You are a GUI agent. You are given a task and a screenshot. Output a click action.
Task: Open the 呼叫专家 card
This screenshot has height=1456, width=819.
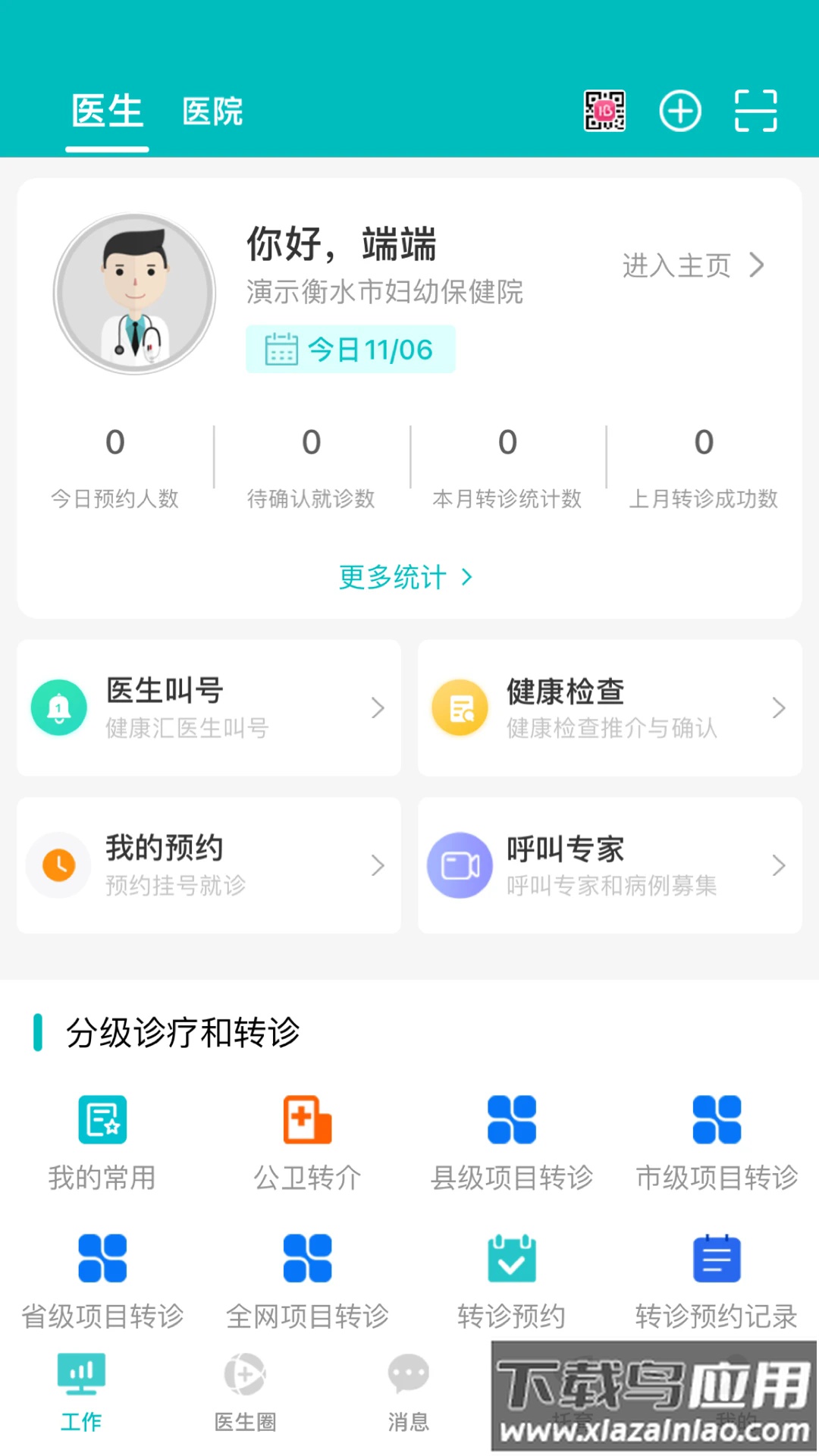point(609,865)
